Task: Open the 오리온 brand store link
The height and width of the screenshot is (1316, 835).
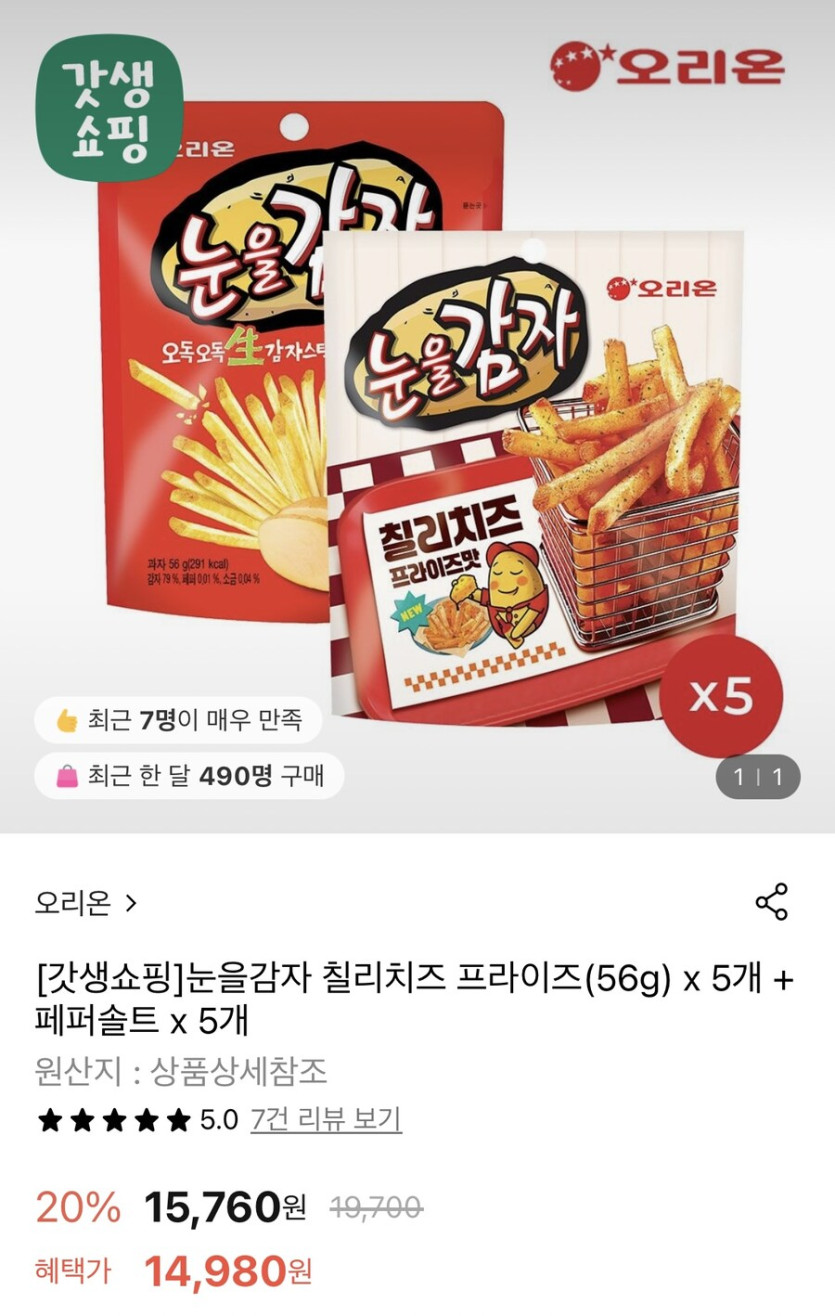Action: click(86, 903)
